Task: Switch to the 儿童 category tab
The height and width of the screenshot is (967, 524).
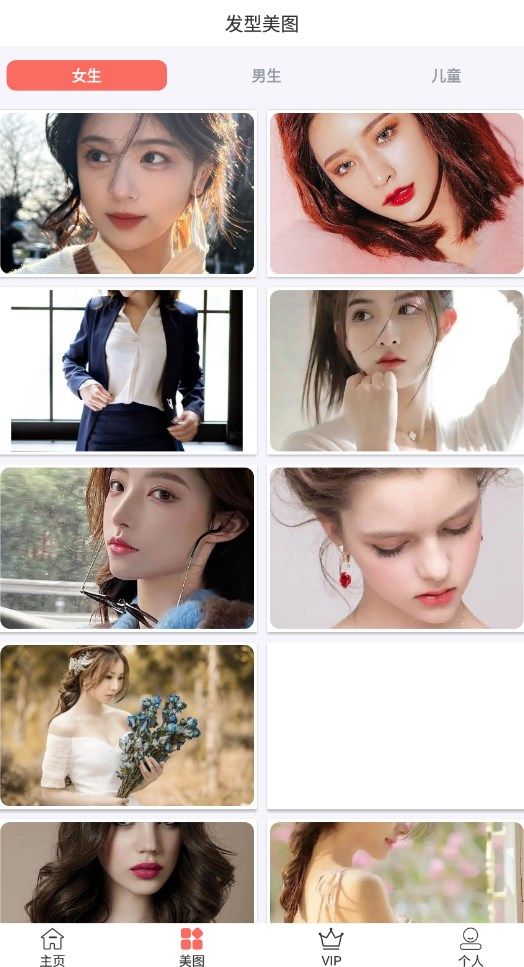Action: click(x=446, y=76)
